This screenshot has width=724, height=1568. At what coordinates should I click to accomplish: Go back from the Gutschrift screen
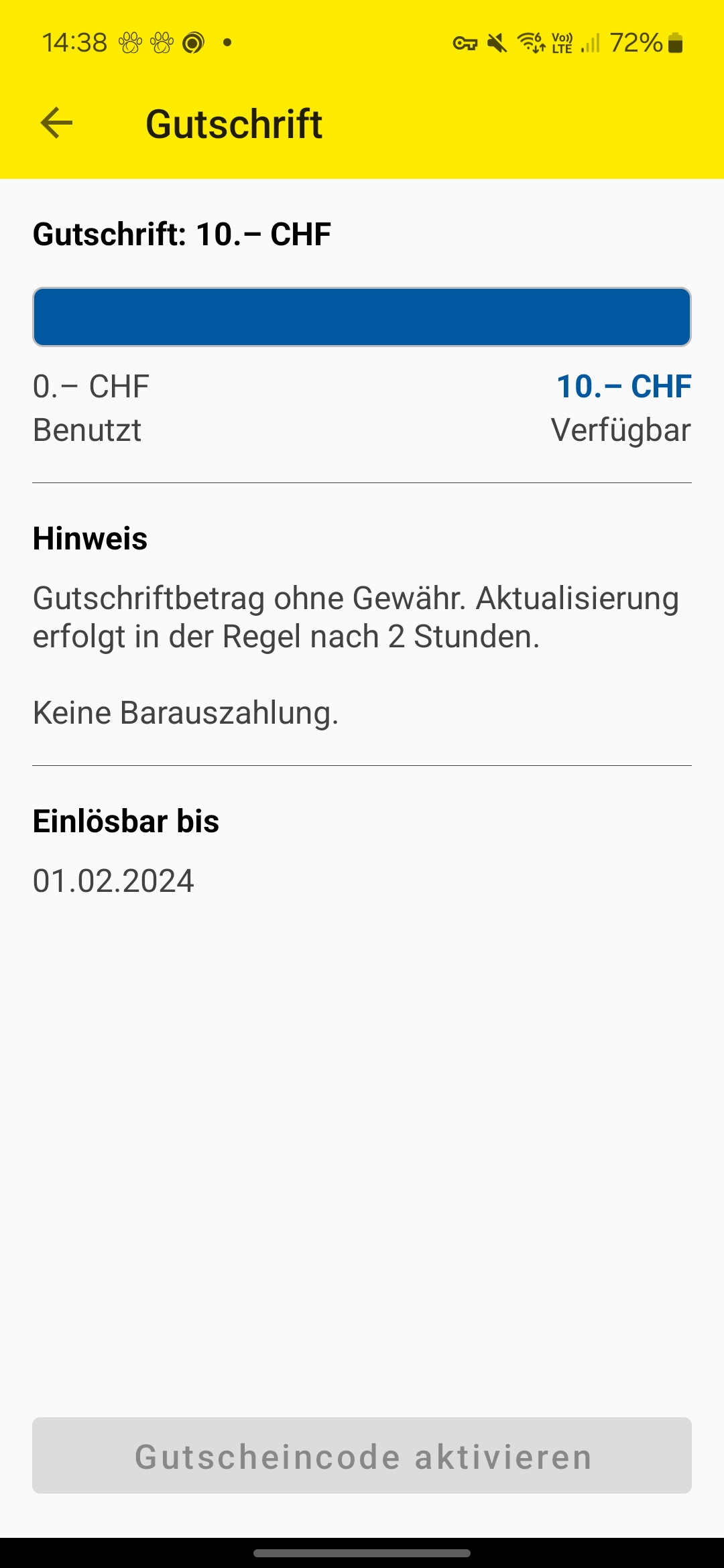(56, 123)
